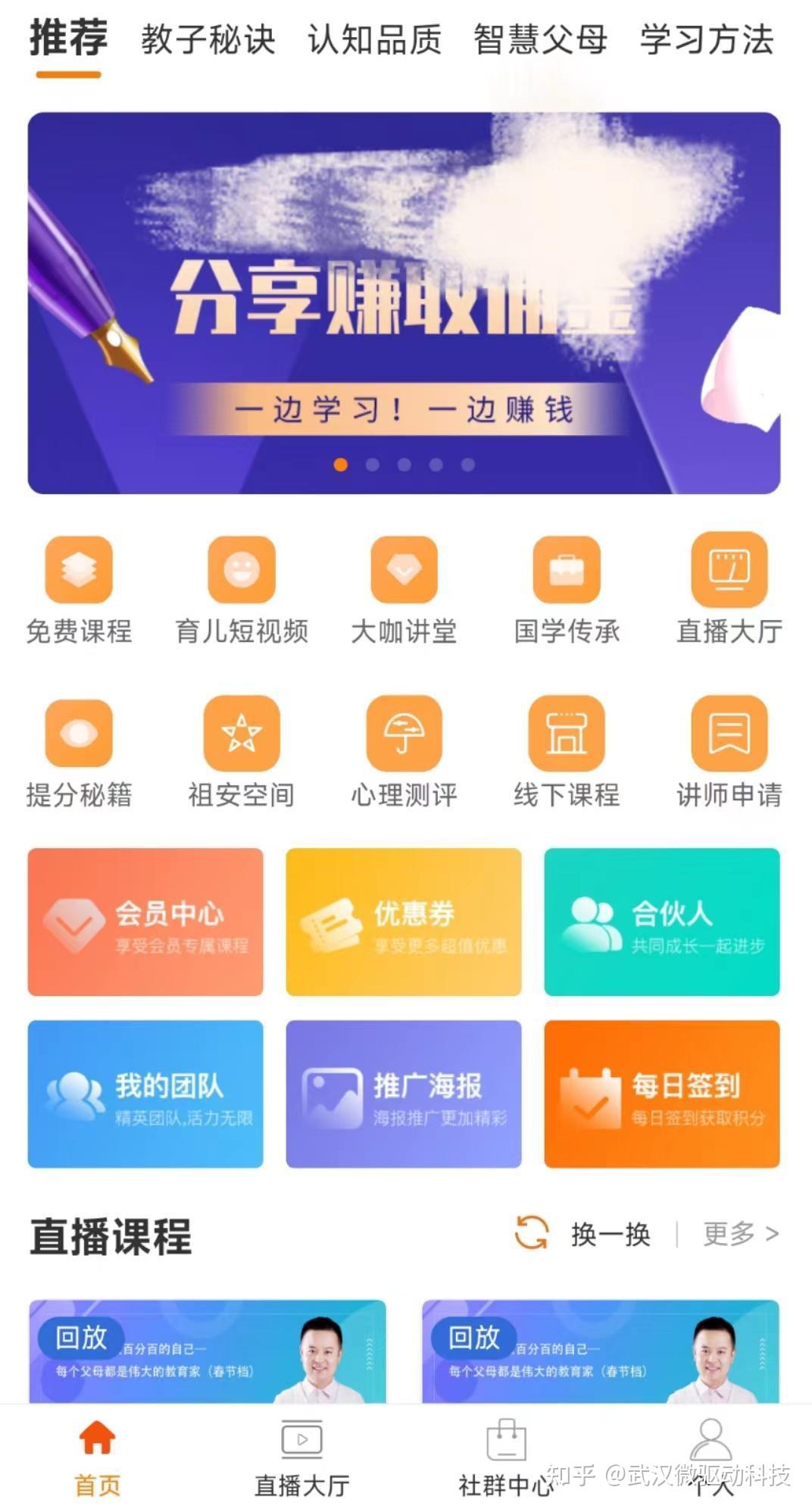812x1509 pixels.
Task: Open the 分享赚取佣金 banner
Action: point(404,303)
